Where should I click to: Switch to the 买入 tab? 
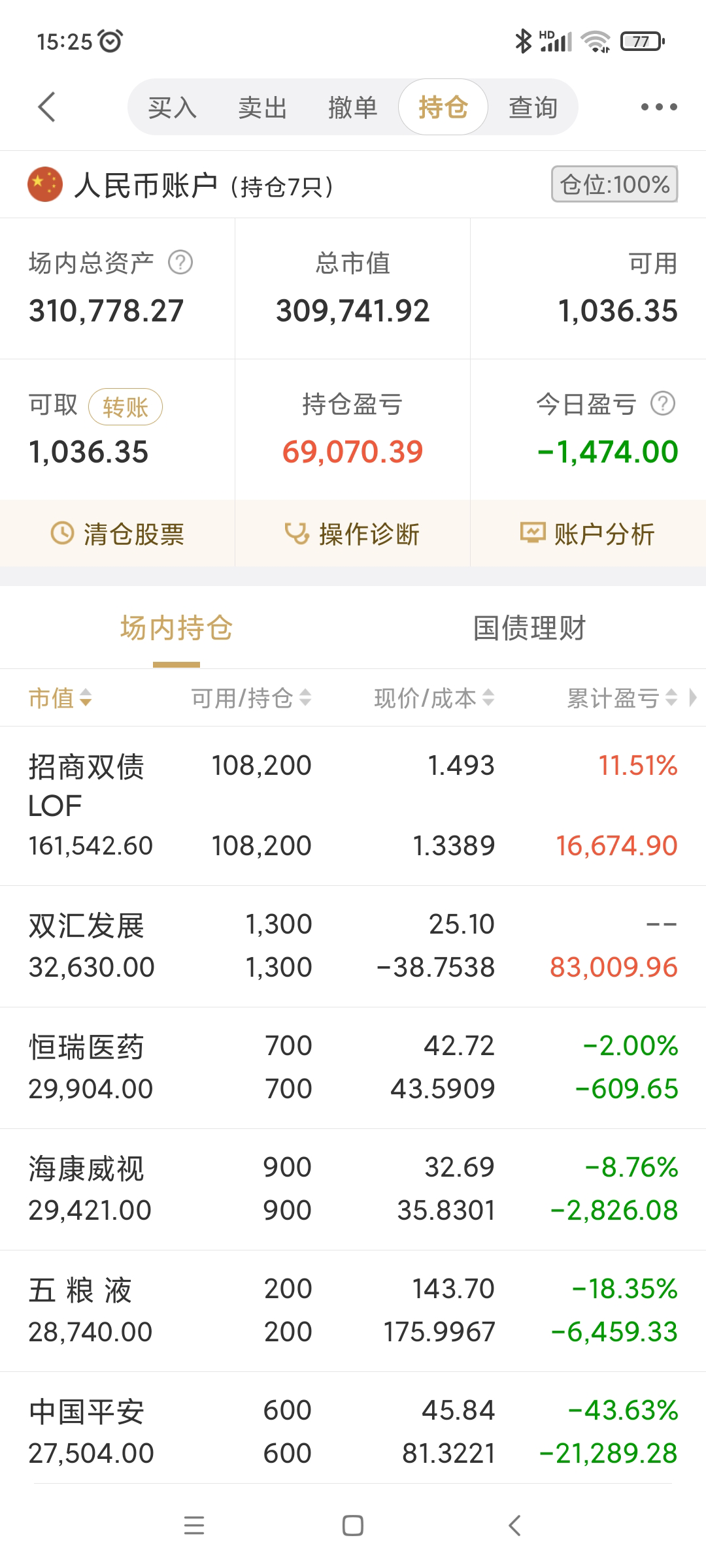pos(172,108)
